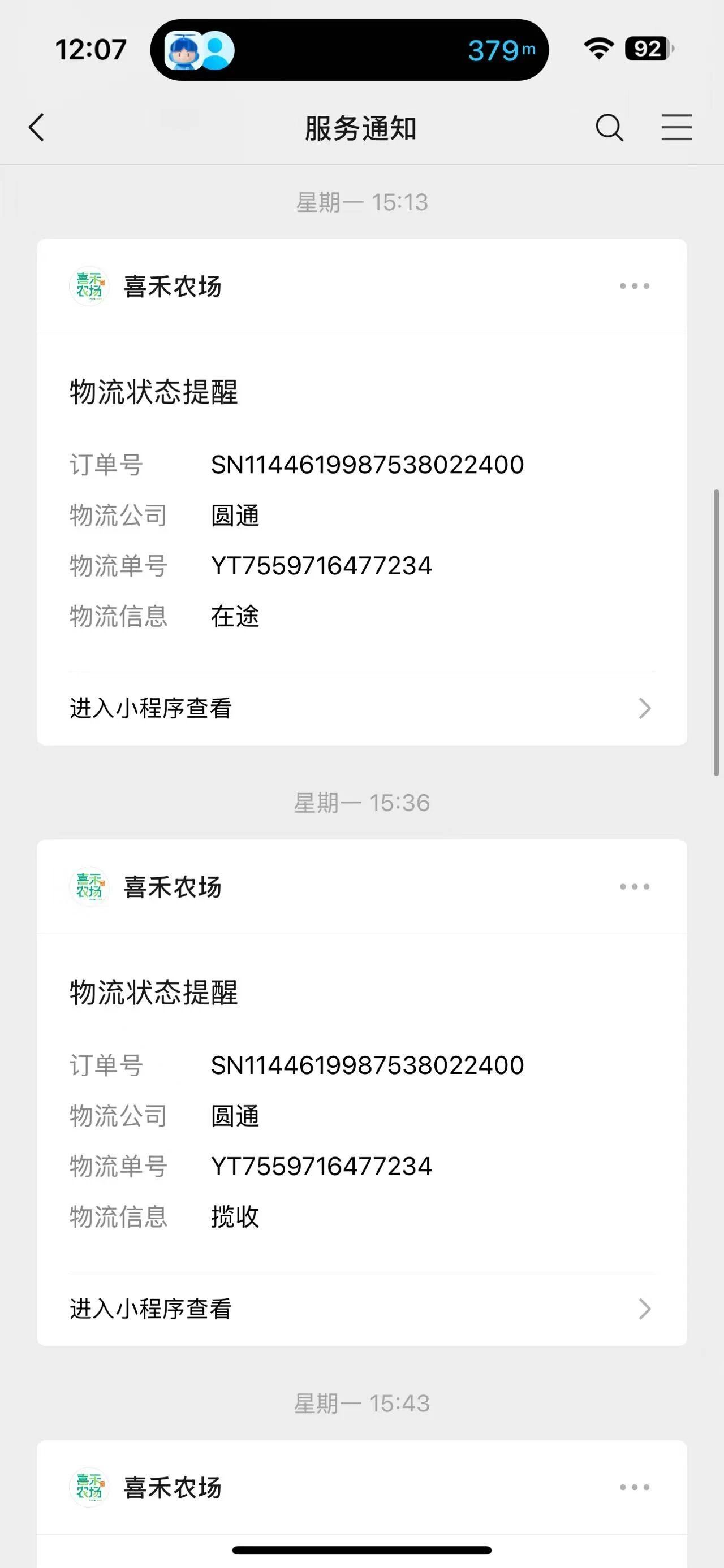This screenshot has height=1568, width=724.
Task: Open the hamburger menu at top right
Action: tap(676, 127)
